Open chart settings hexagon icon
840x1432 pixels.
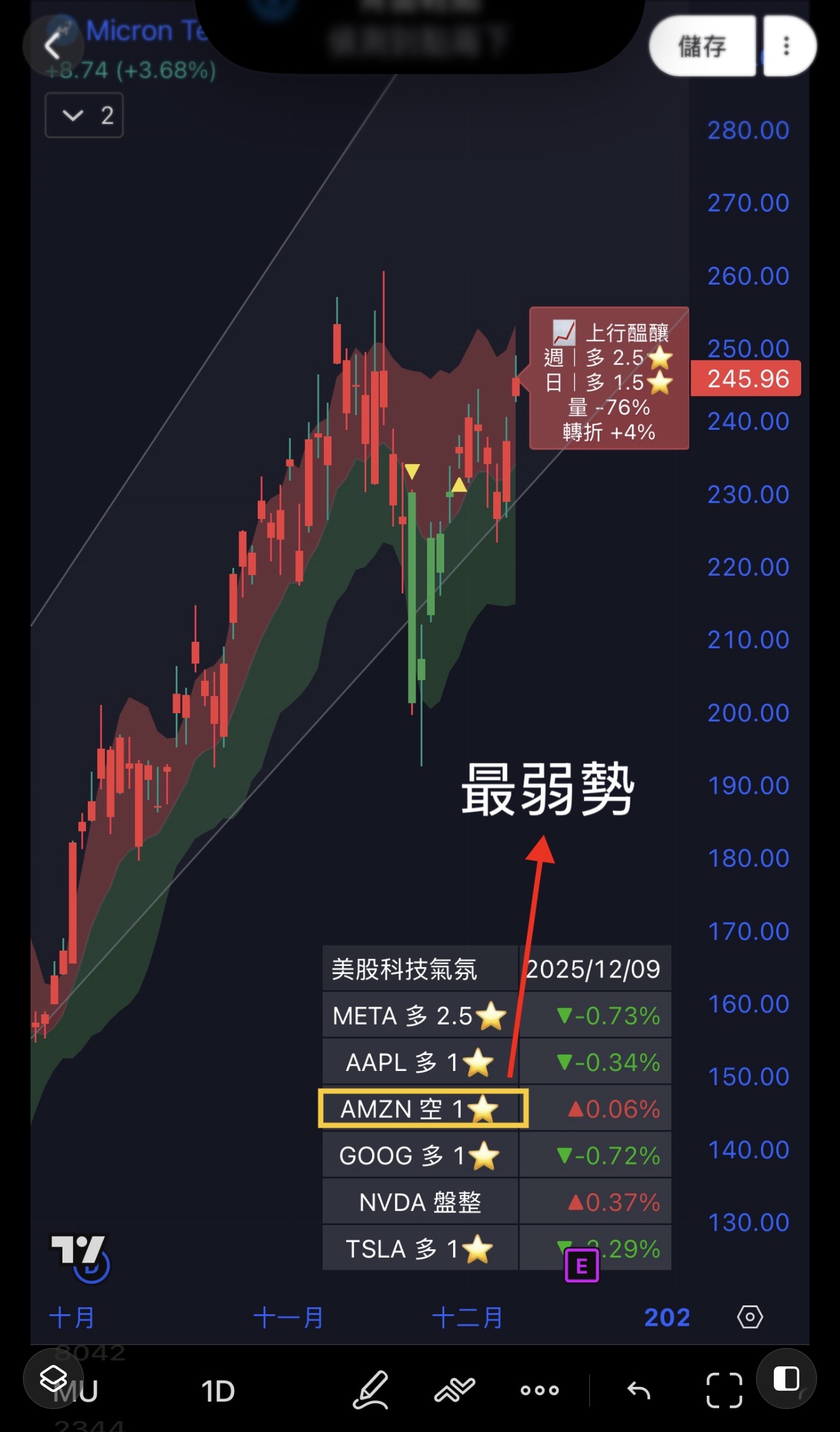pos(750,1316)
